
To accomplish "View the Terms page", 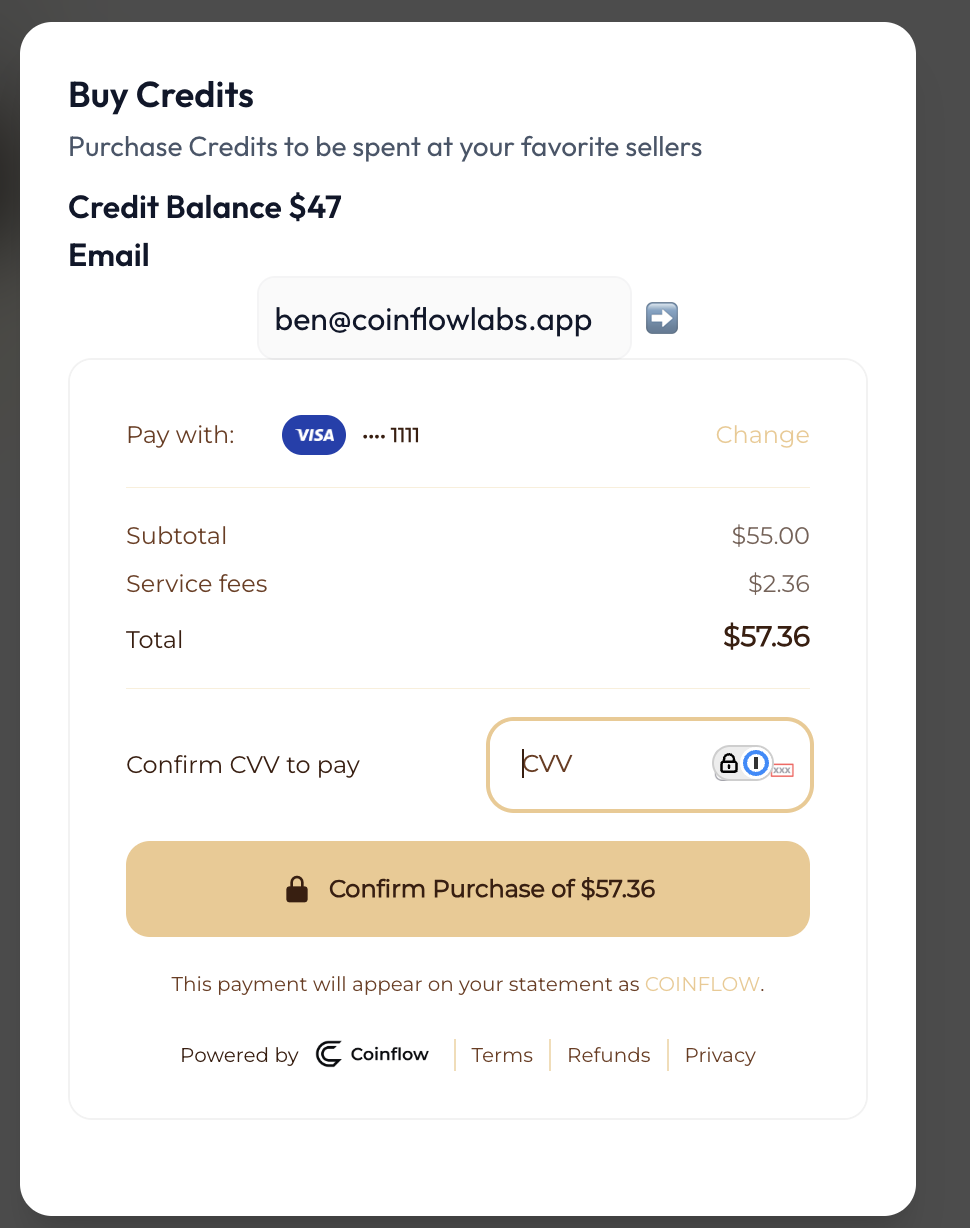I will pyautogui.click(x=502, y=1055).
